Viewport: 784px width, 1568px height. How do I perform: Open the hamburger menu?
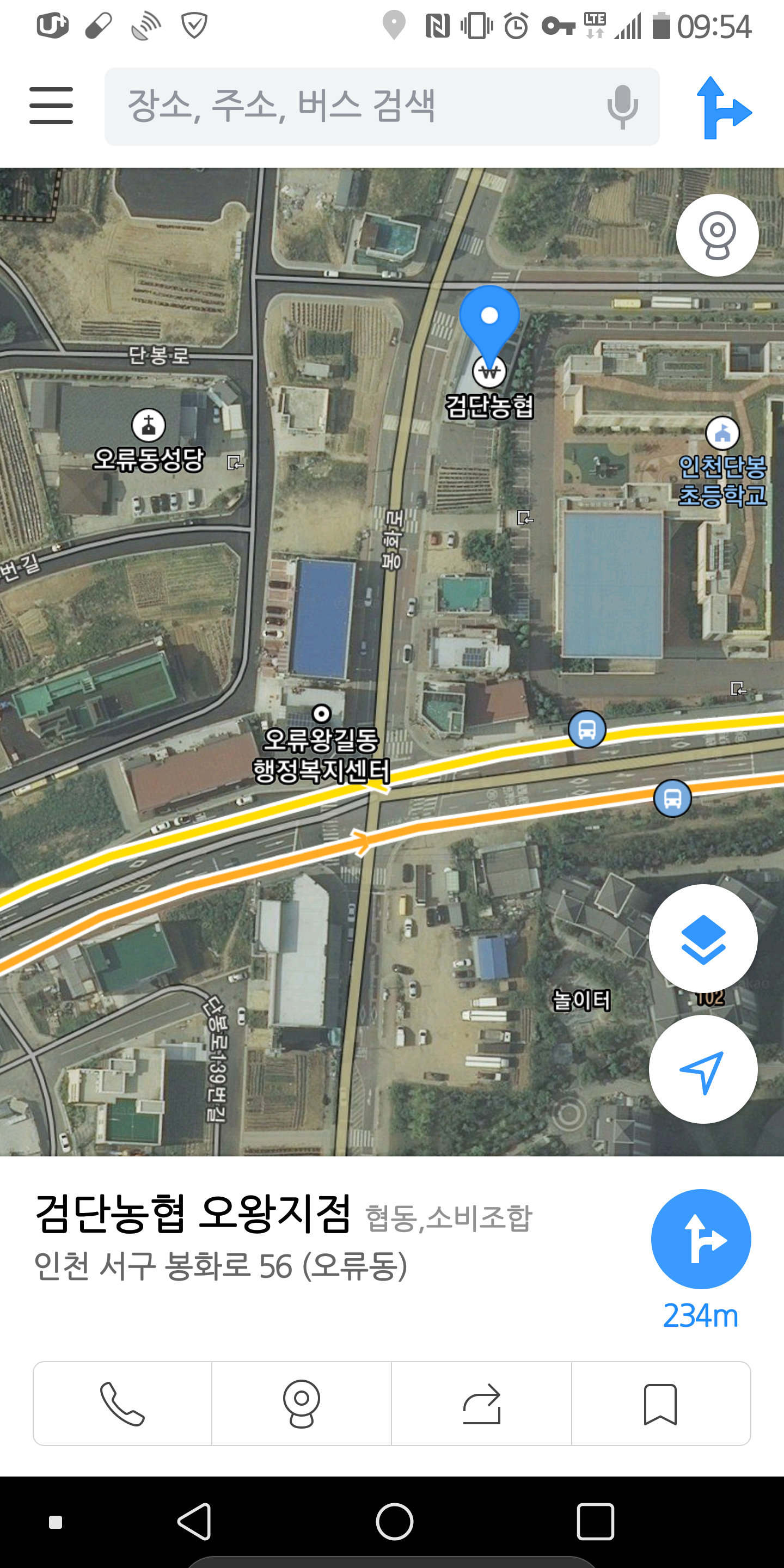(51, 105)
